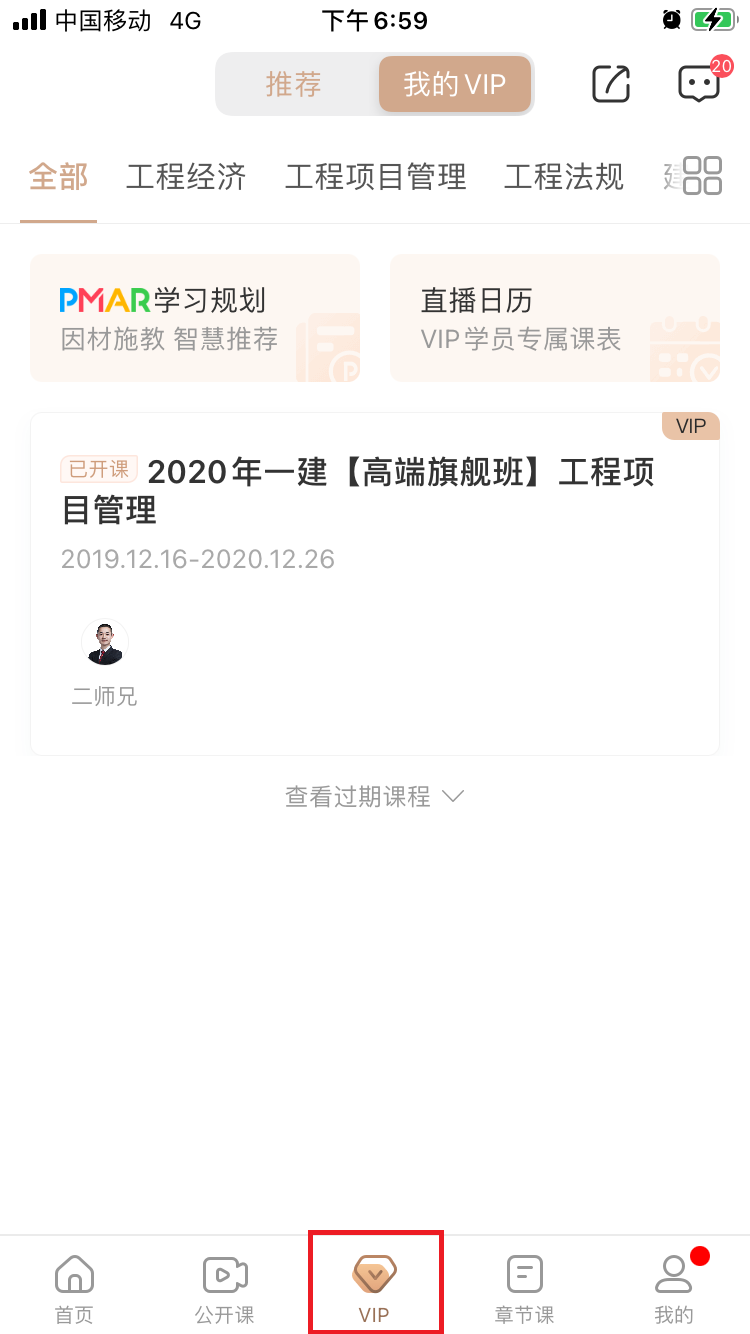Open the PMAR学习规划 card
The image size is (750, 1334).
click(195, 318)
